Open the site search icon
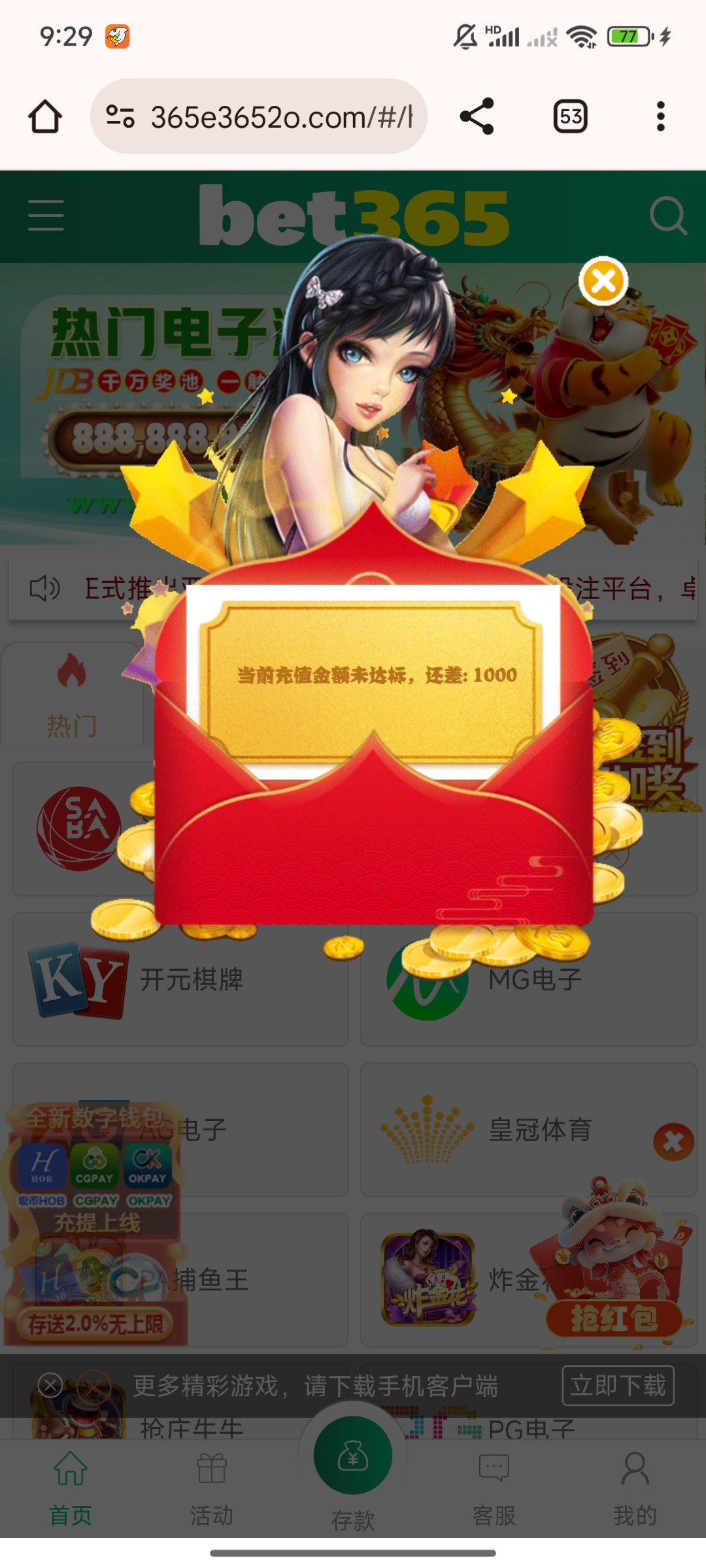 pos(668,216)
